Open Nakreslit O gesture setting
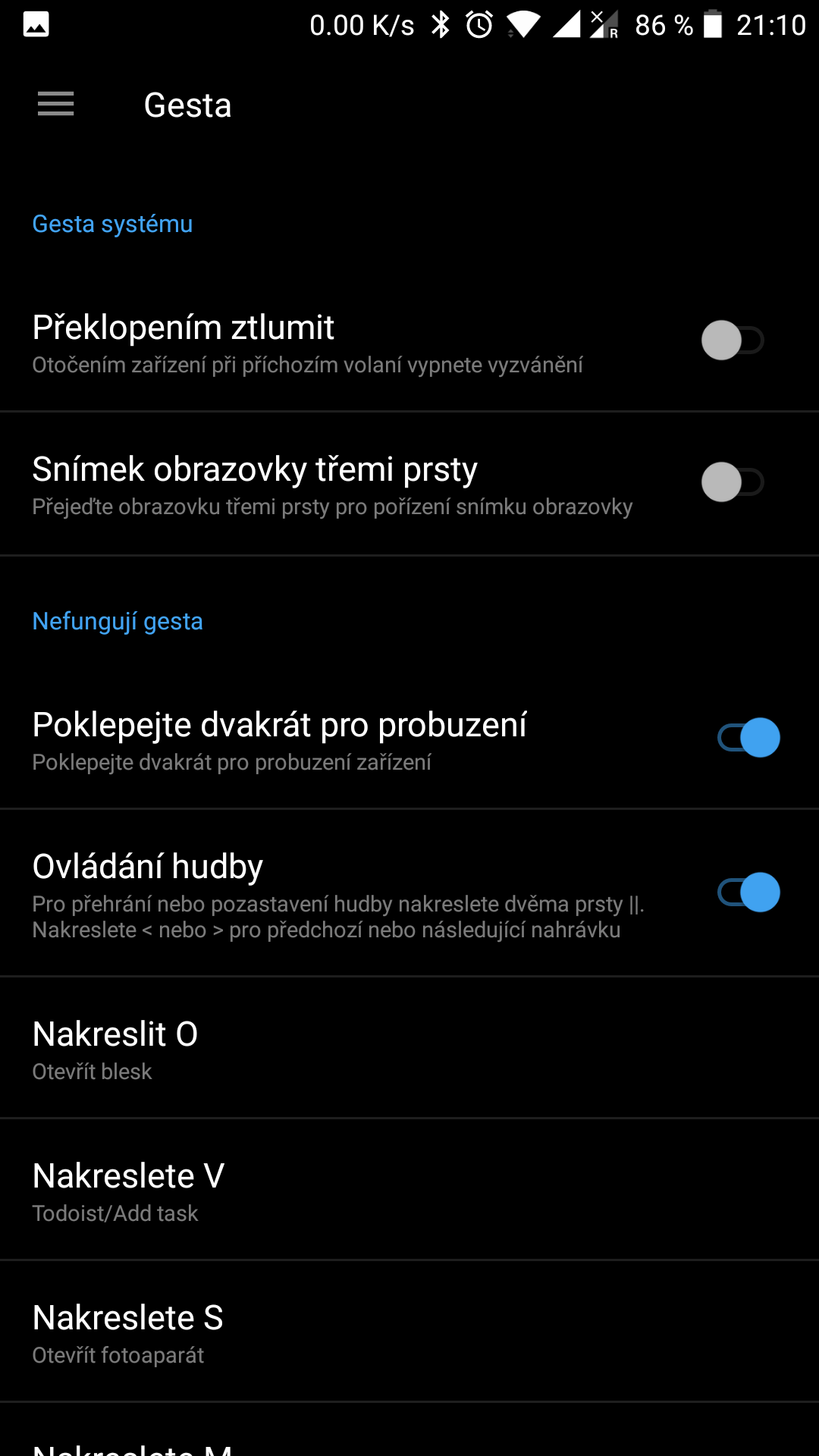 pyautogui.click(x=409, y=1049)
